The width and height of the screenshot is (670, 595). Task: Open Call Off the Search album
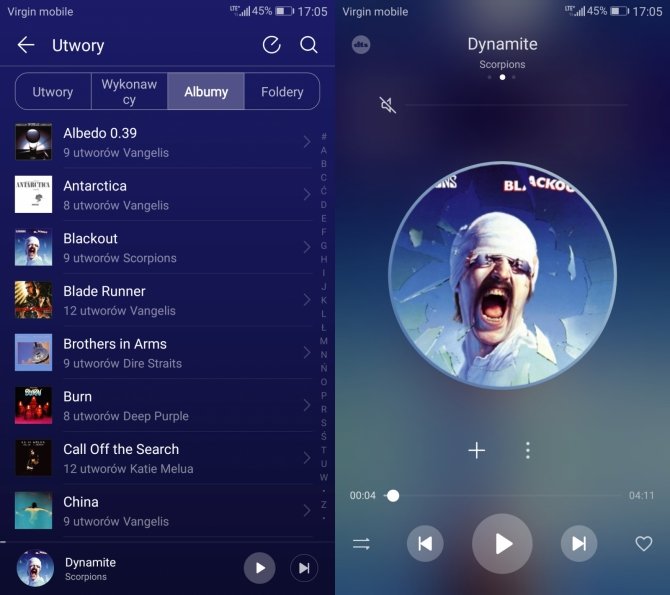tap(160, 458)
